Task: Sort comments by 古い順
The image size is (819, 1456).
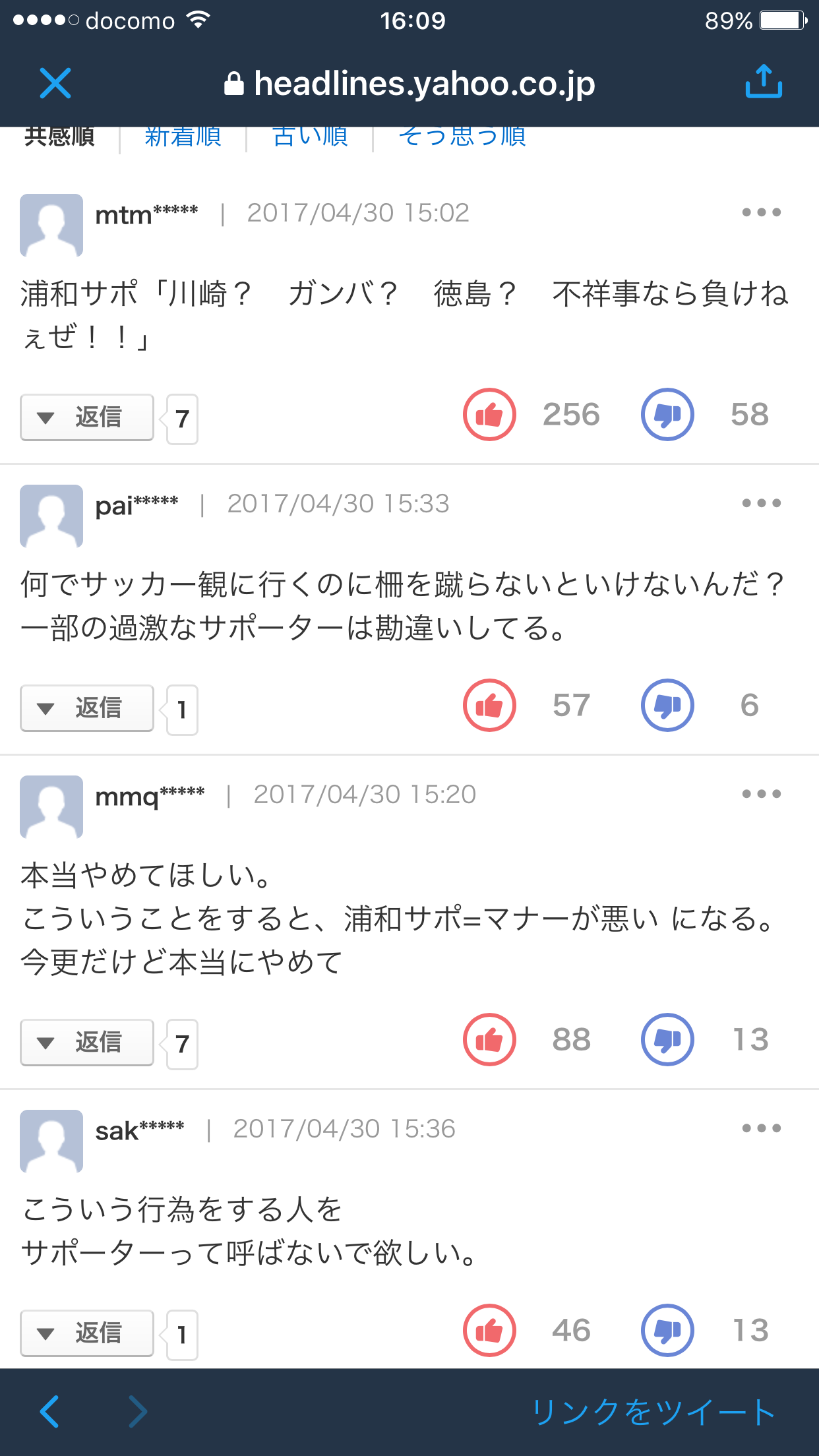Action: click(x=310, y=137)
